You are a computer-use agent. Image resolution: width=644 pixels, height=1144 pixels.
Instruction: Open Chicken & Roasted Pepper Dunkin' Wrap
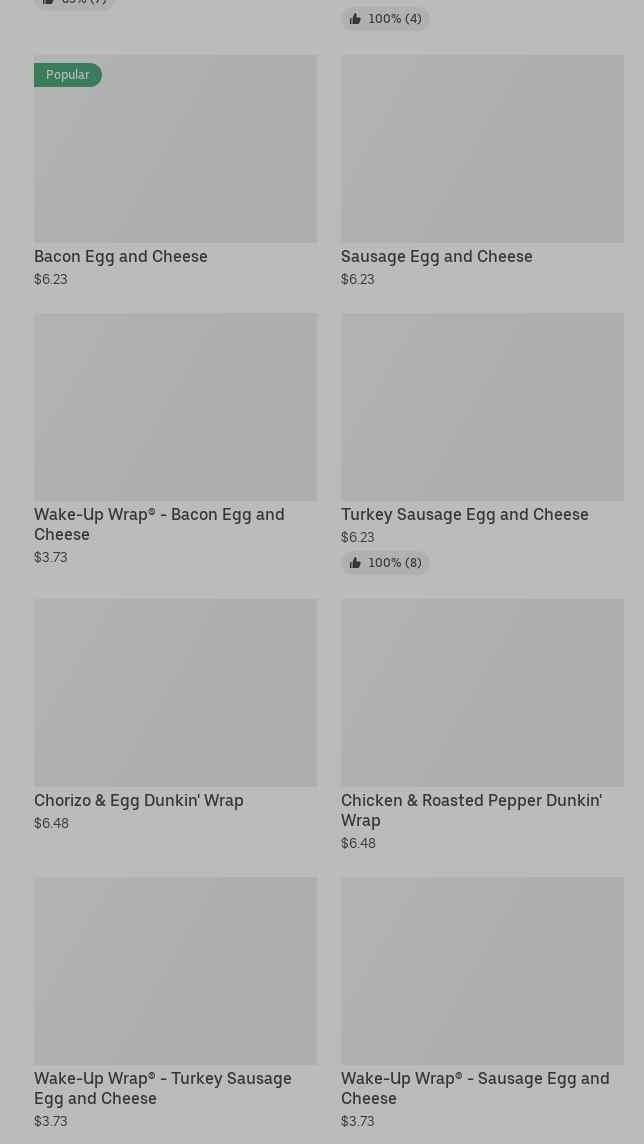coord(482,726)
